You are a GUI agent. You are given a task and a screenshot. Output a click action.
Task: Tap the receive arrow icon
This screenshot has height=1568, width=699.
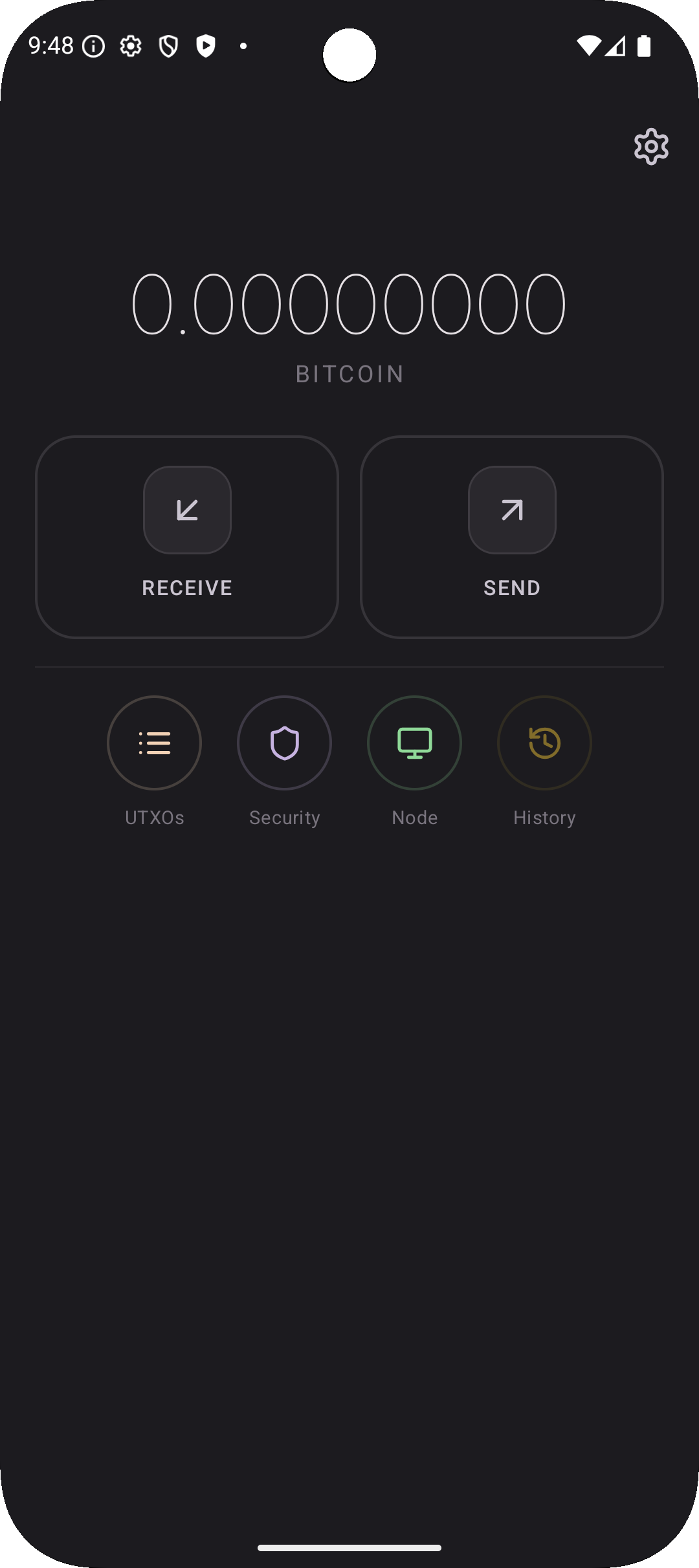coord(187,510)
